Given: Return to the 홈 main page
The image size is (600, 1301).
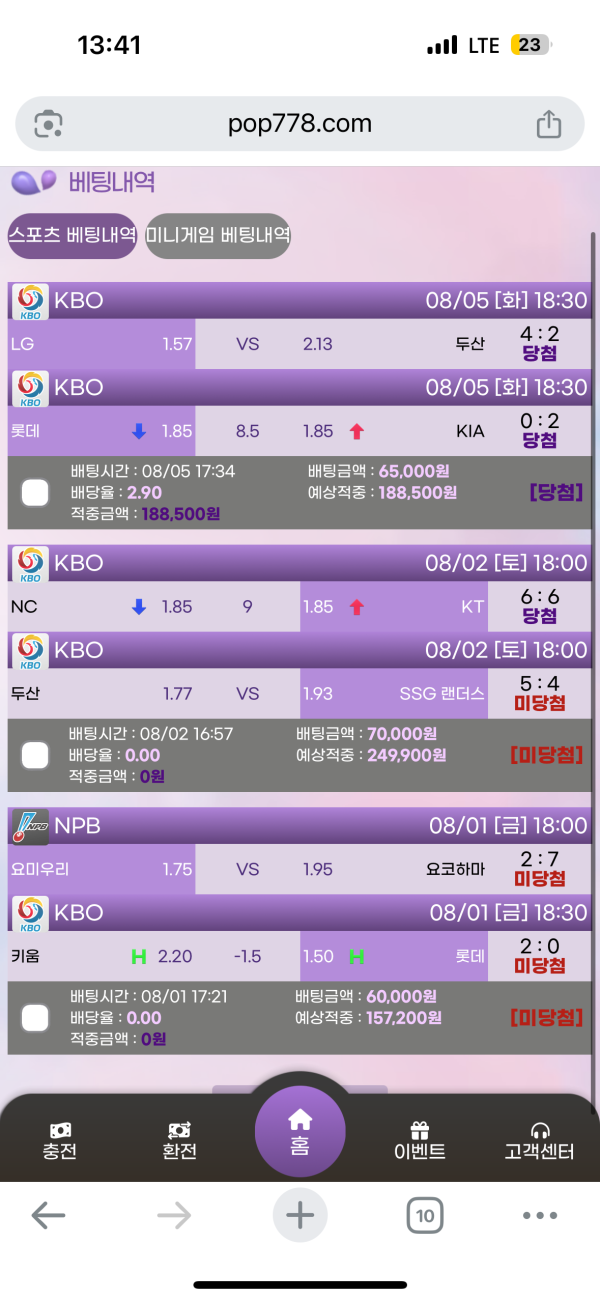Looking at the screenshot, I should point(300,1130).
